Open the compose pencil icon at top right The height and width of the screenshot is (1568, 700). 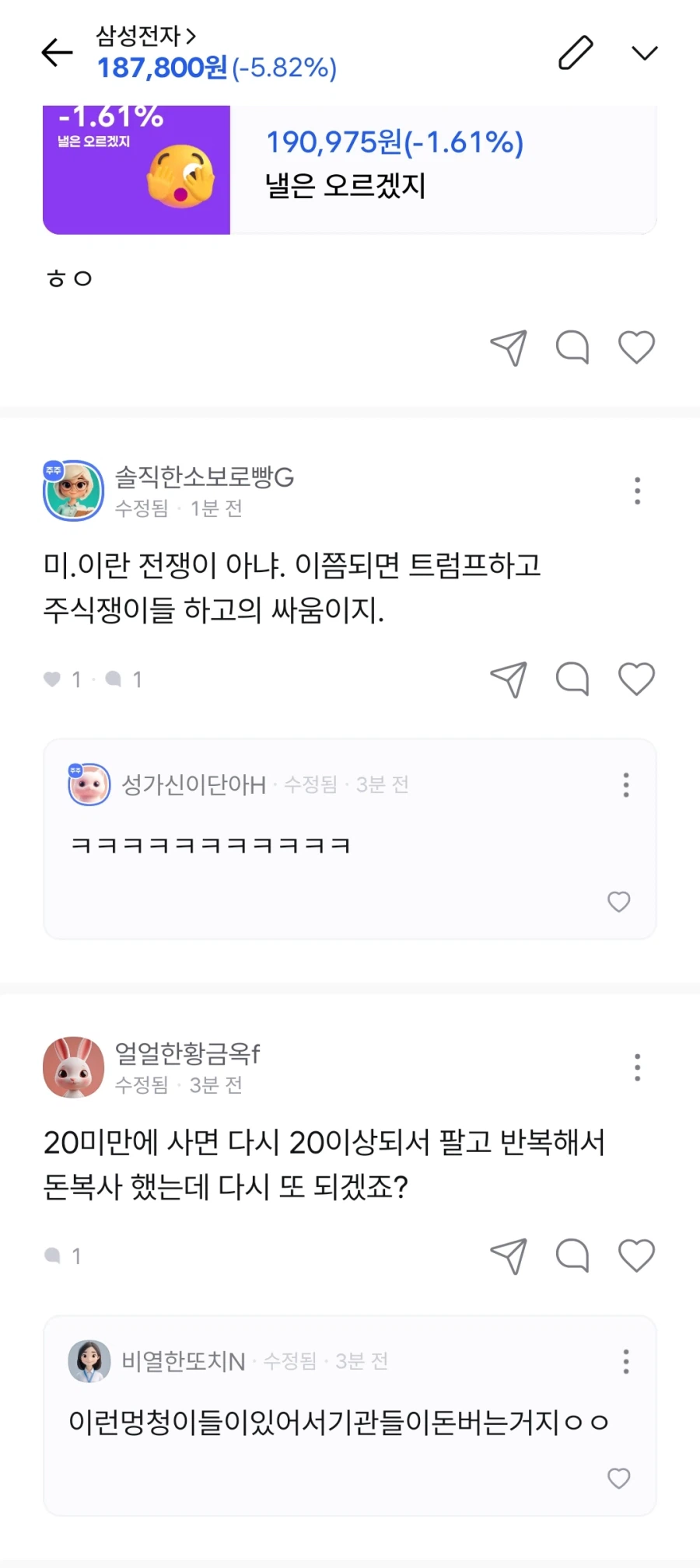(575, 53)
